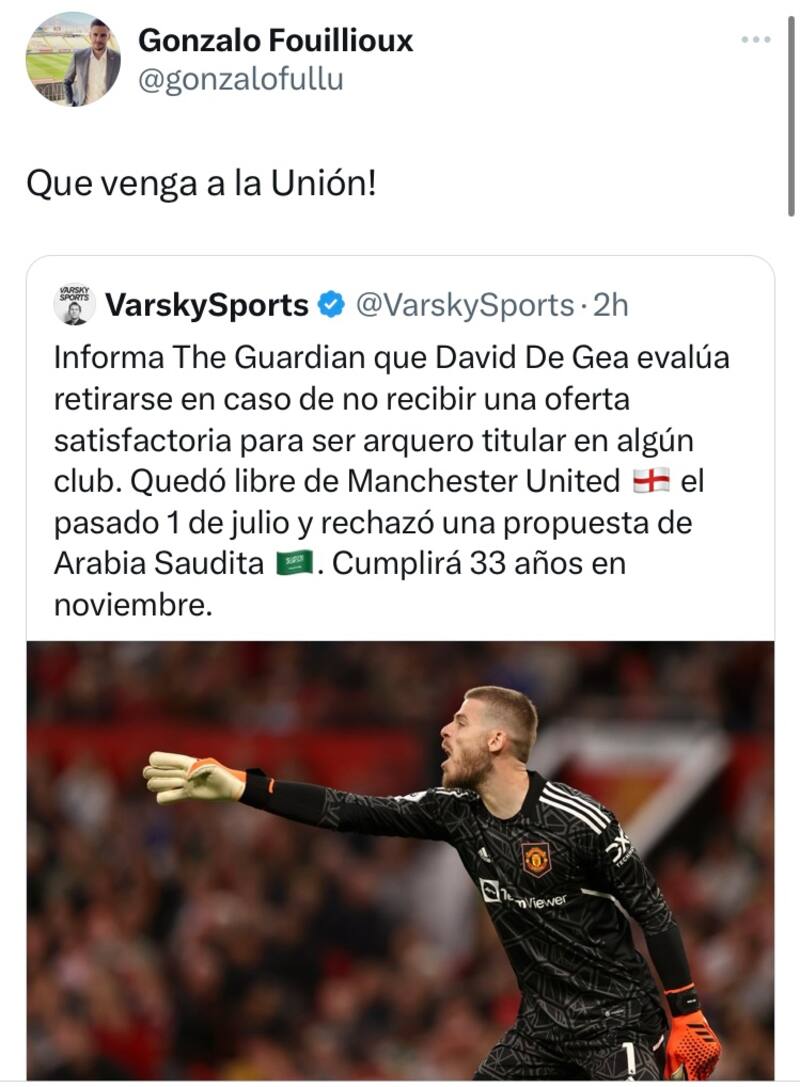The width and height of the screenshot is (800, 1087).
Task: Open the tweet's three-dot overflow menu
Action: coord(756,39)
